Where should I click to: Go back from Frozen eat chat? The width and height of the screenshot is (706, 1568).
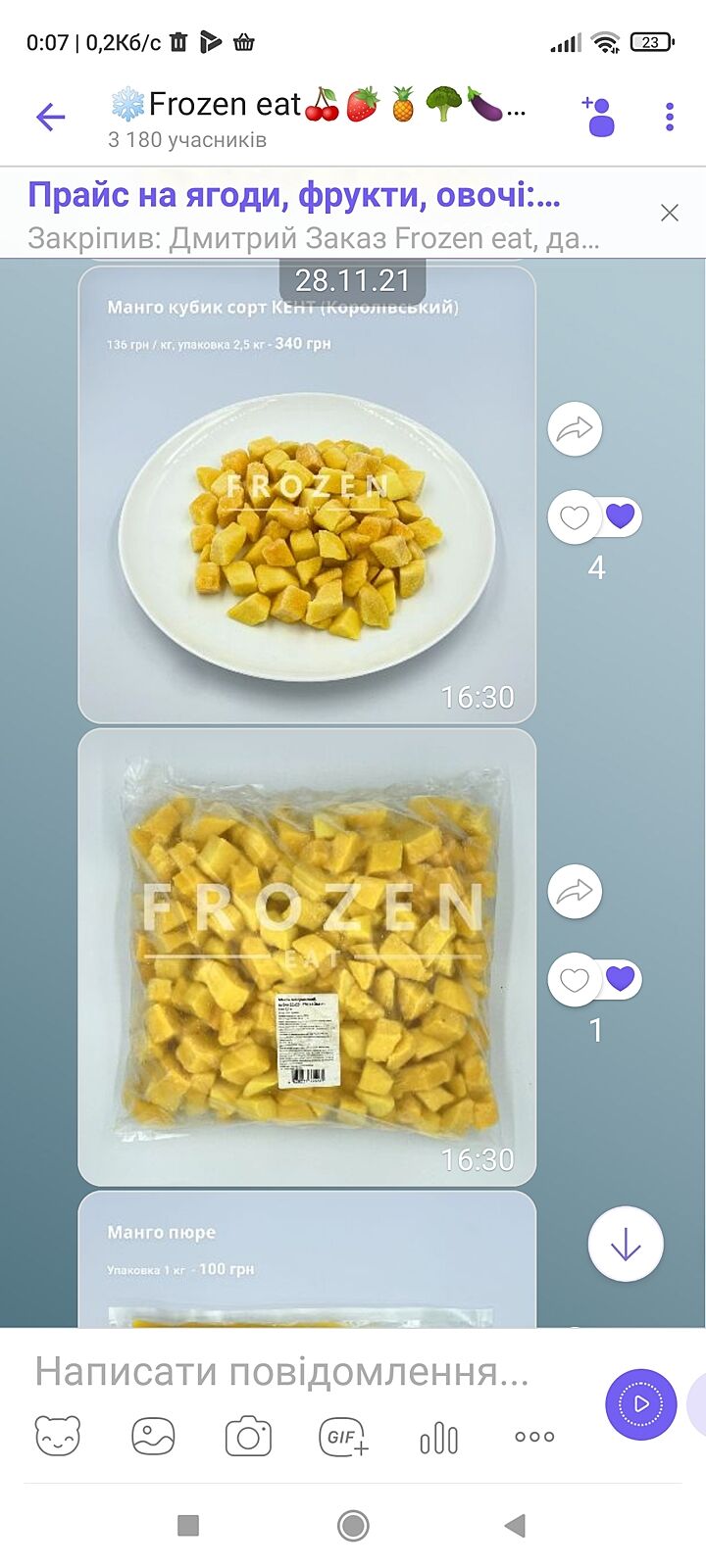[x=50, y=118]
